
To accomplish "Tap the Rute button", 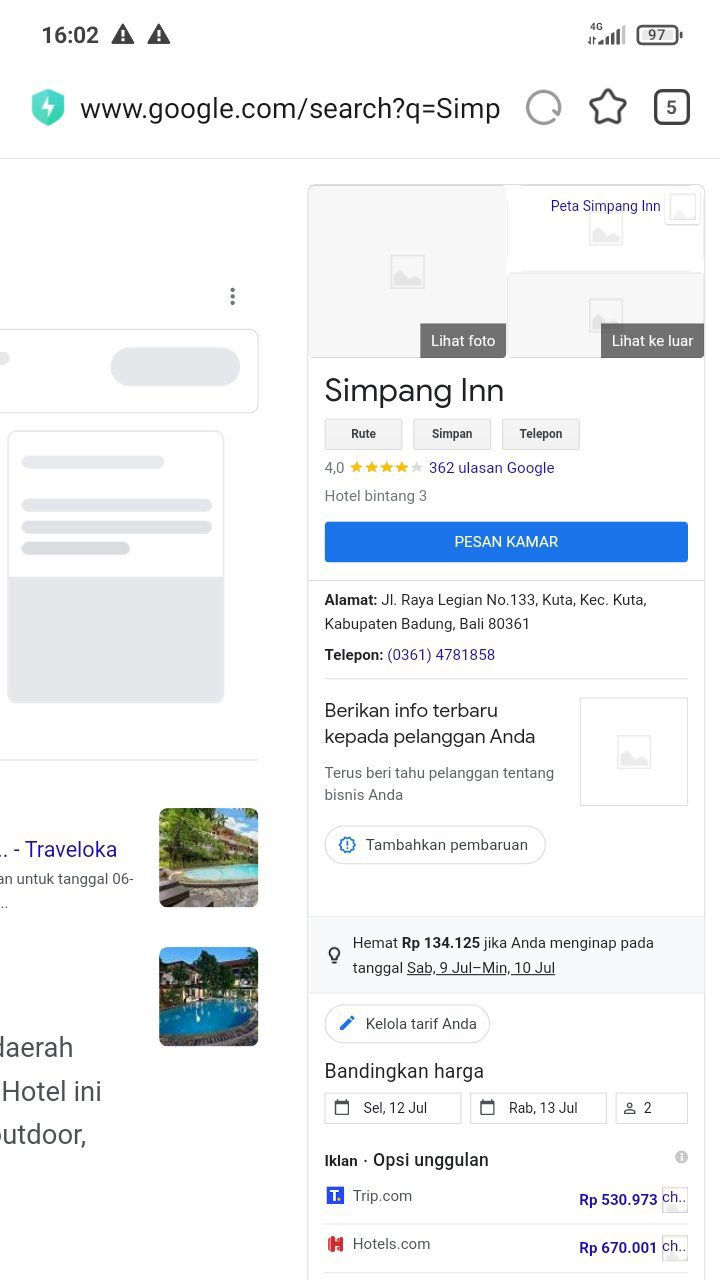I will tap(363, 434).
